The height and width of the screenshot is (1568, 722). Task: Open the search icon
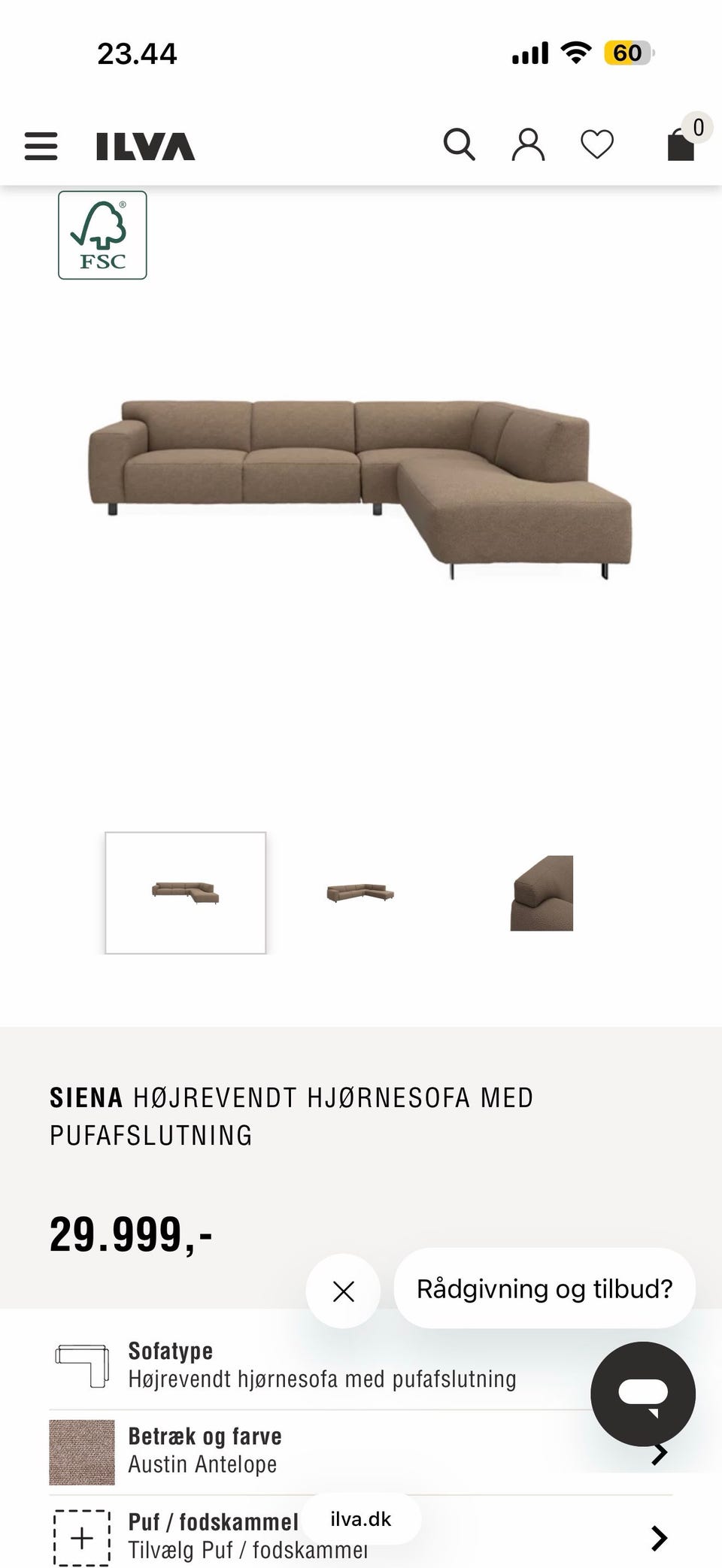click(x=459, y=144)
